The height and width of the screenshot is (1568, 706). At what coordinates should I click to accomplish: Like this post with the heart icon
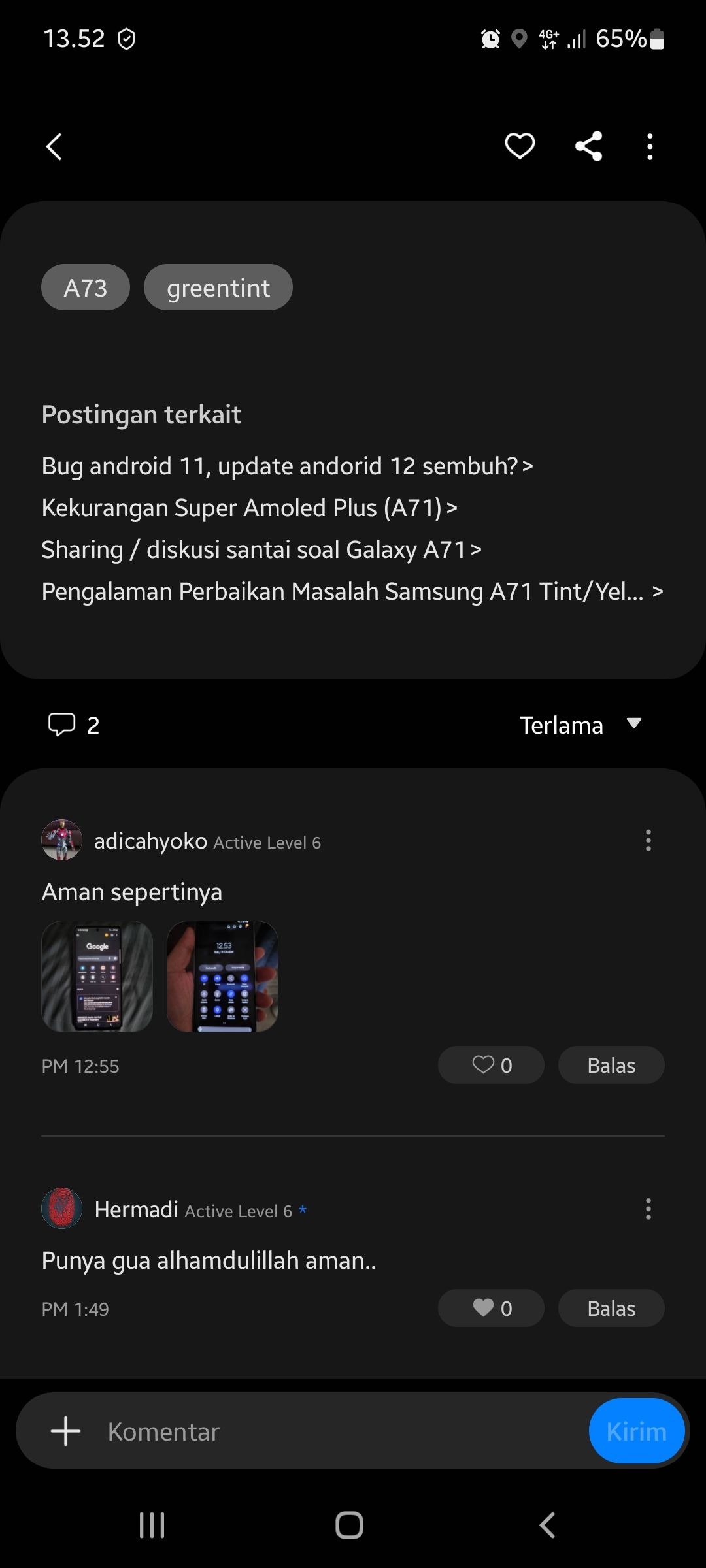(x=520, y=146)
